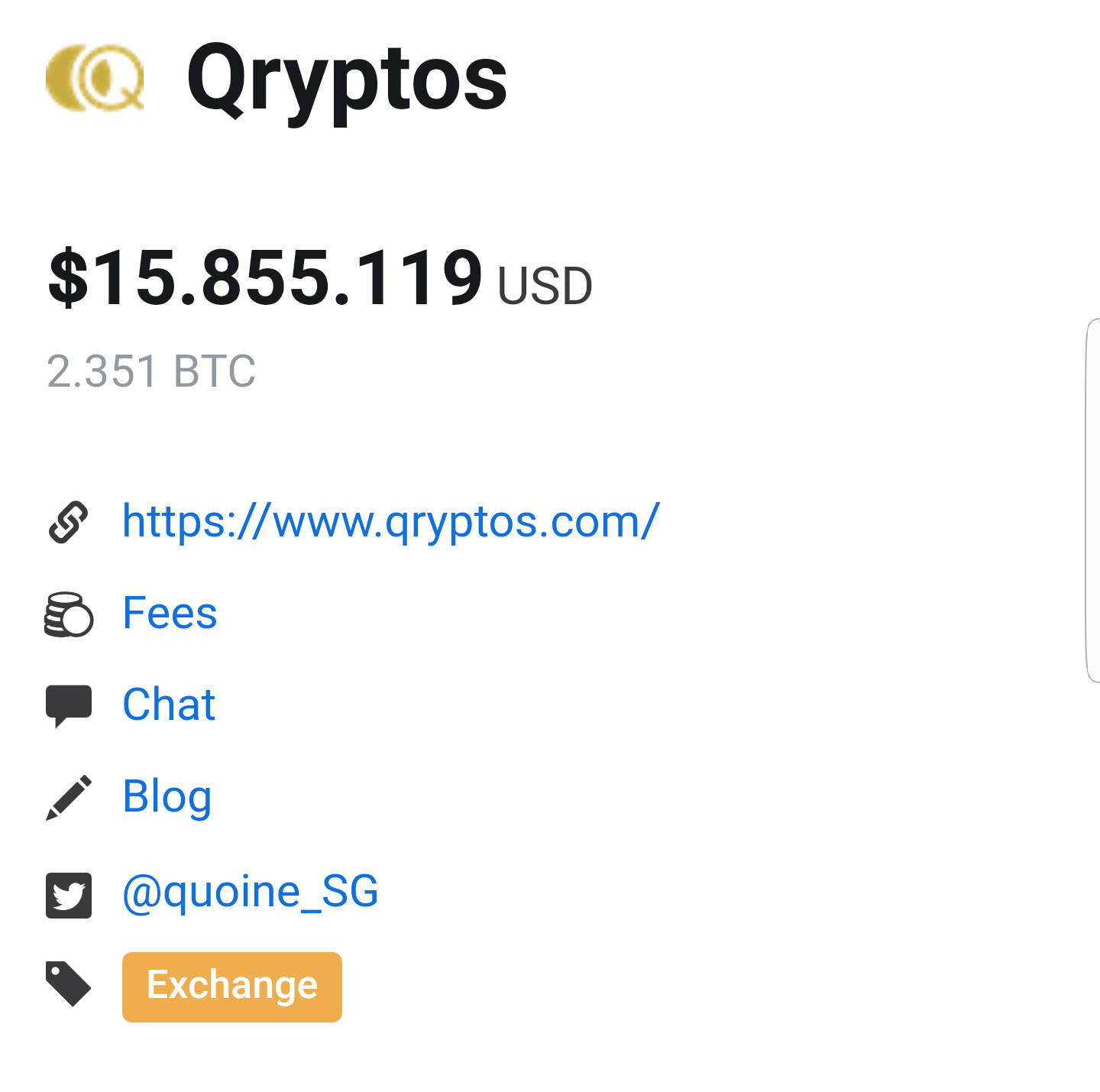Viewport: 1100px width, 1092px height.
Task: Open the qryptos.com website link
Action: coord(390,522)
